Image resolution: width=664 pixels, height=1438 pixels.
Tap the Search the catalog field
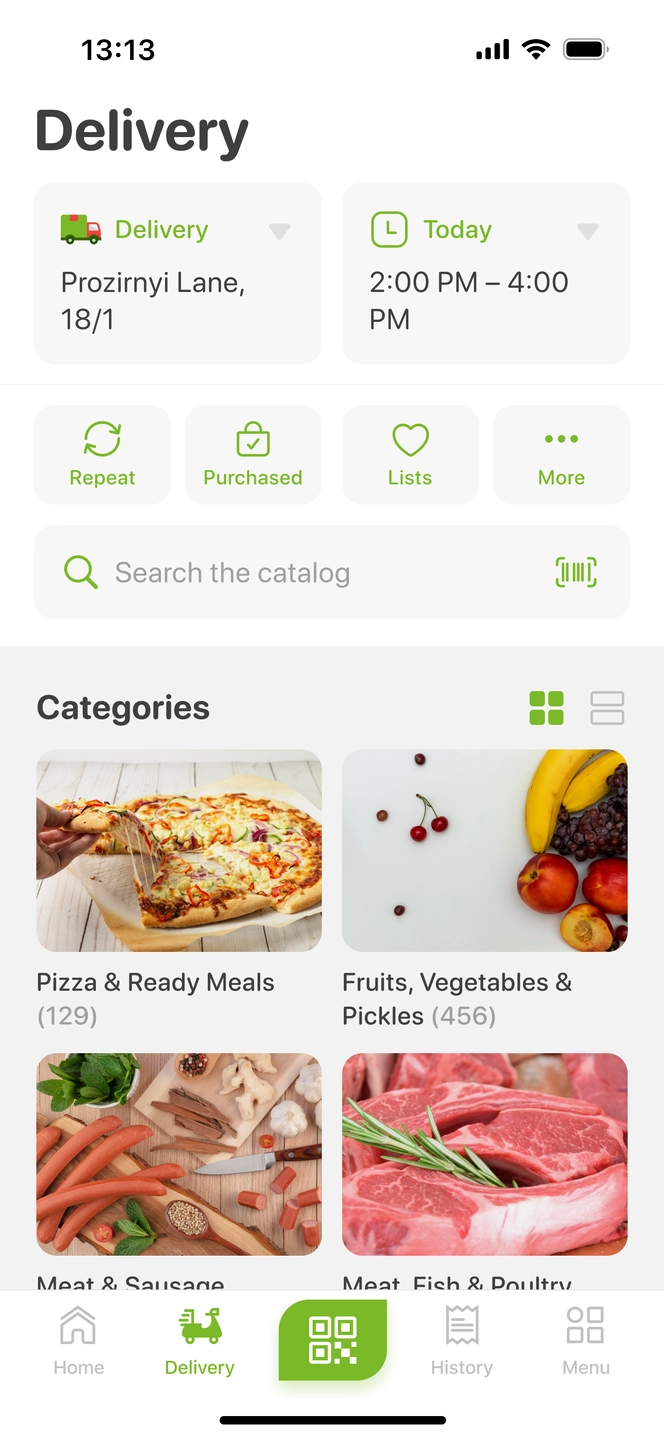coord(300,573)
